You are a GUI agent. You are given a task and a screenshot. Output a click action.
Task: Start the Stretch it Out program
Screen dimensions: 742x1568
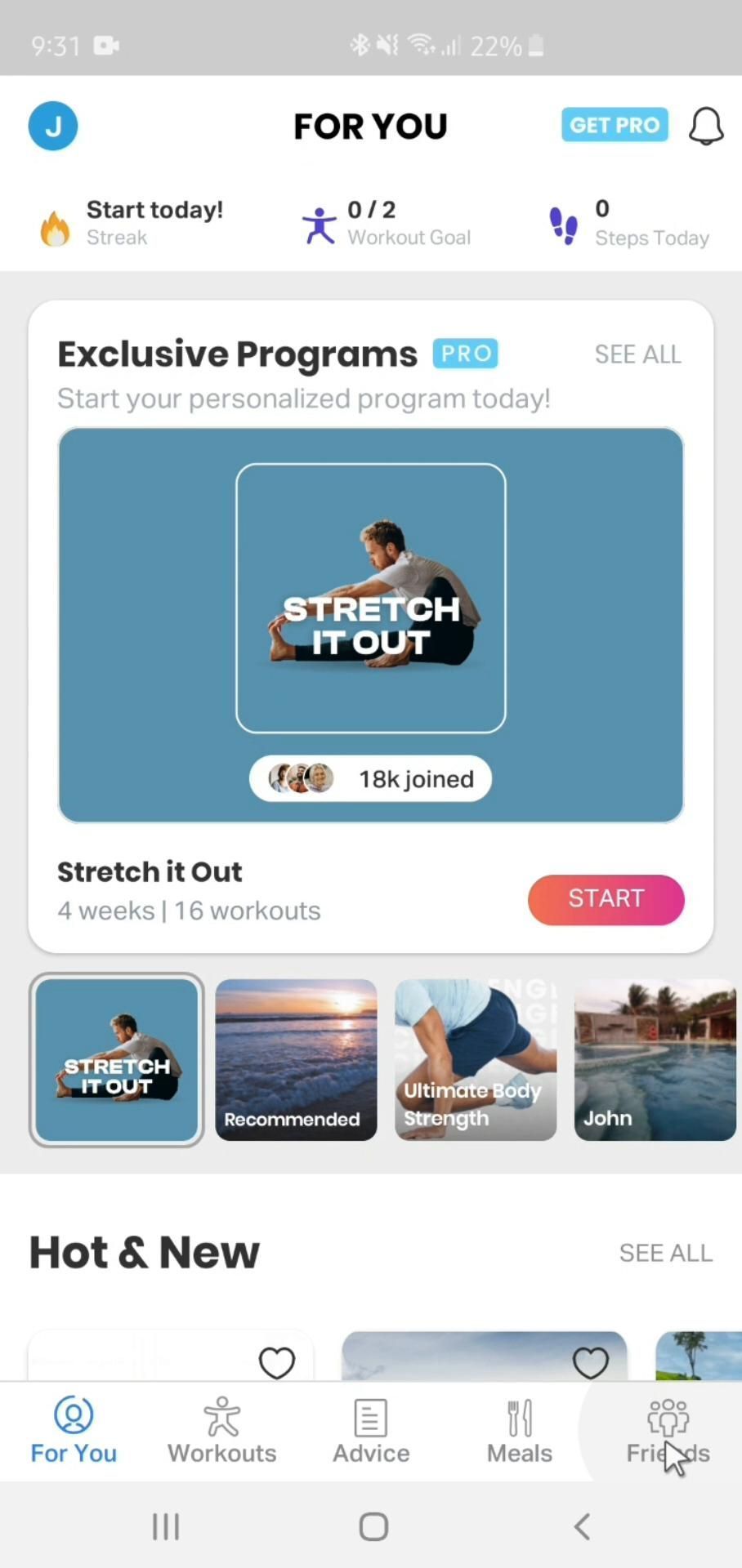tap(606, 899)
